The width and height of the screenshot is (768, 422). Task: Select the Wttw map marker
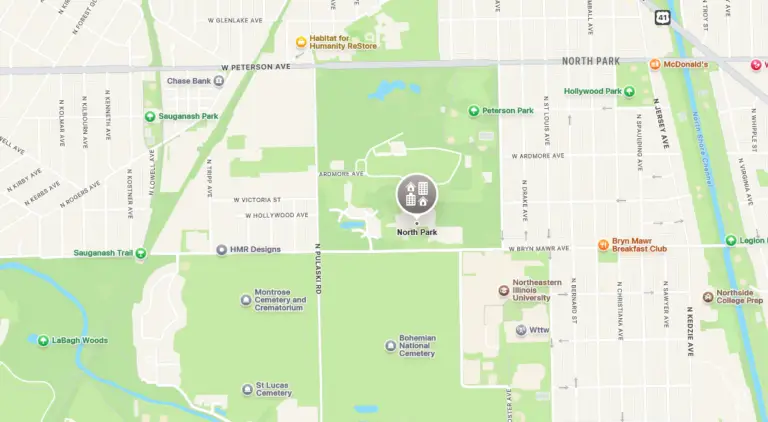521,329
